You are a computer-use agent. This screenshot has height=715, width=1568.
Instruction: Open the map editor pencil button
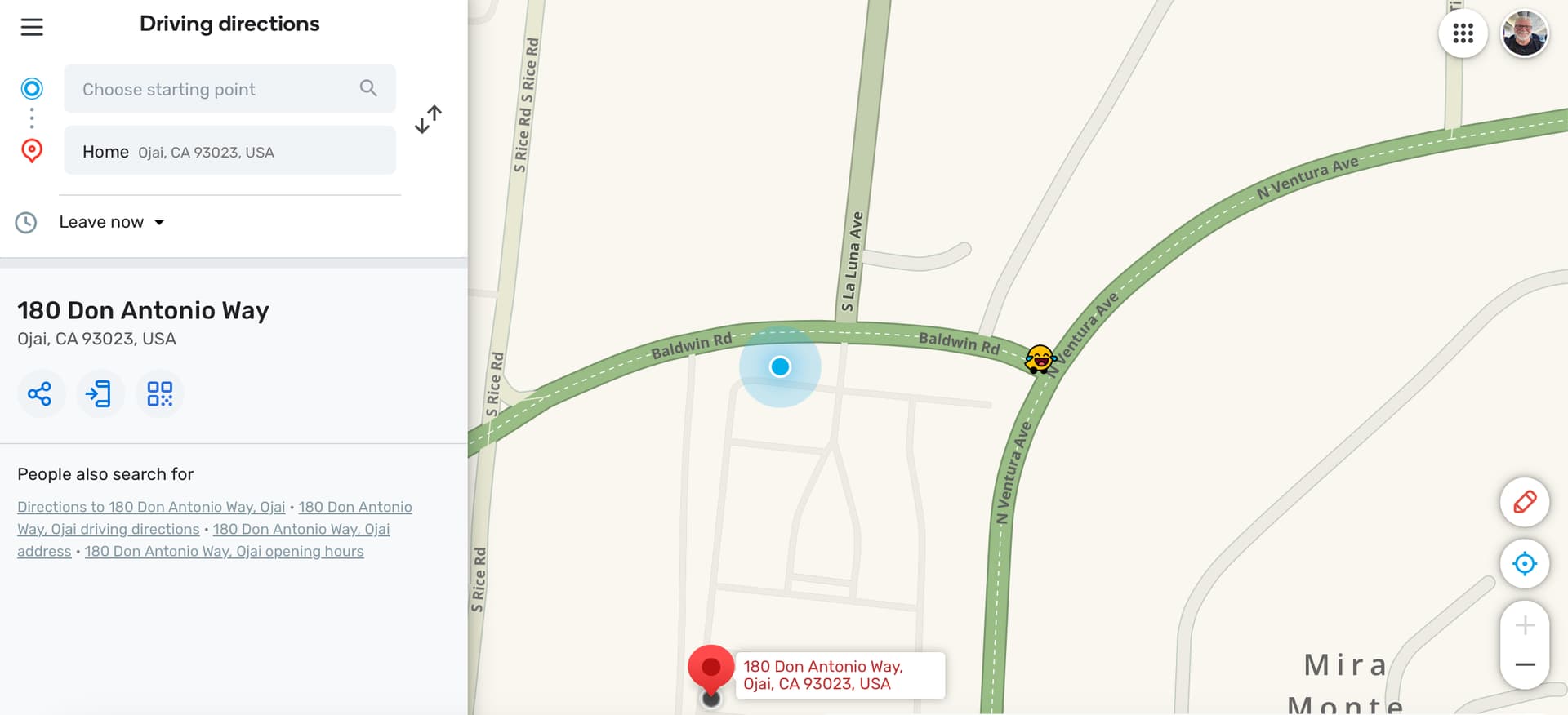(1524, 502)
